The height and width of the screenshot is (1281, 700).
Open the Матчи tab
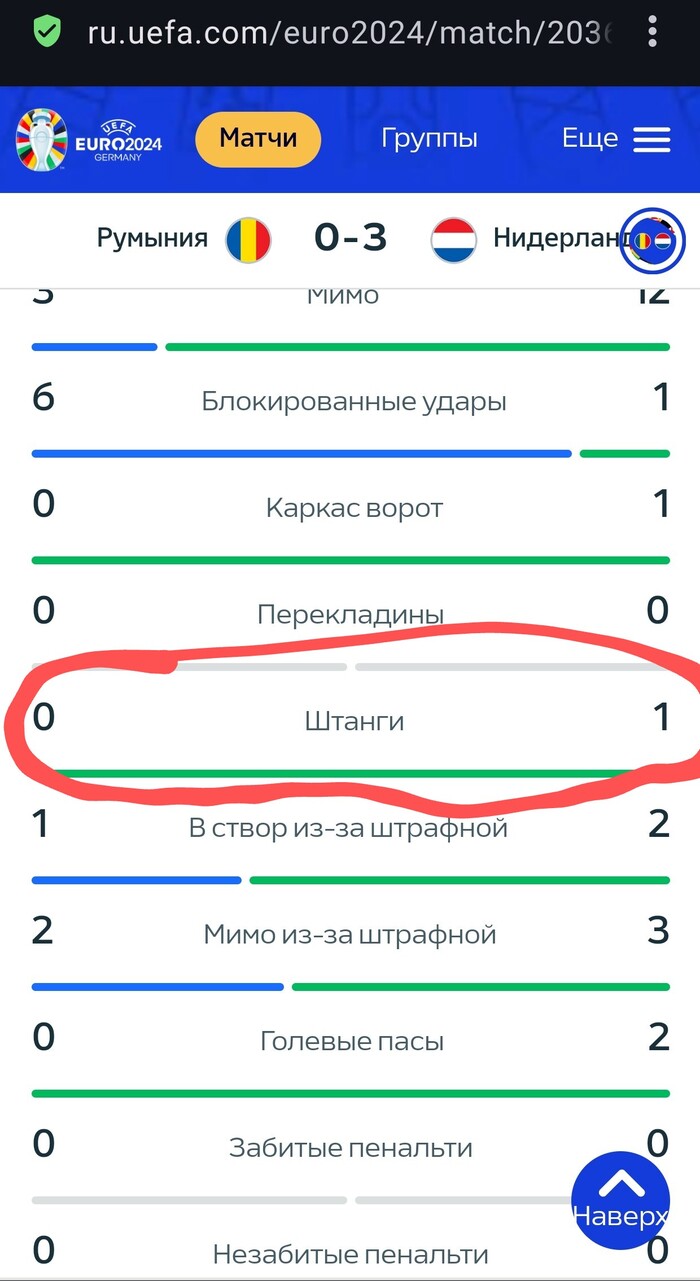point(258,138)
